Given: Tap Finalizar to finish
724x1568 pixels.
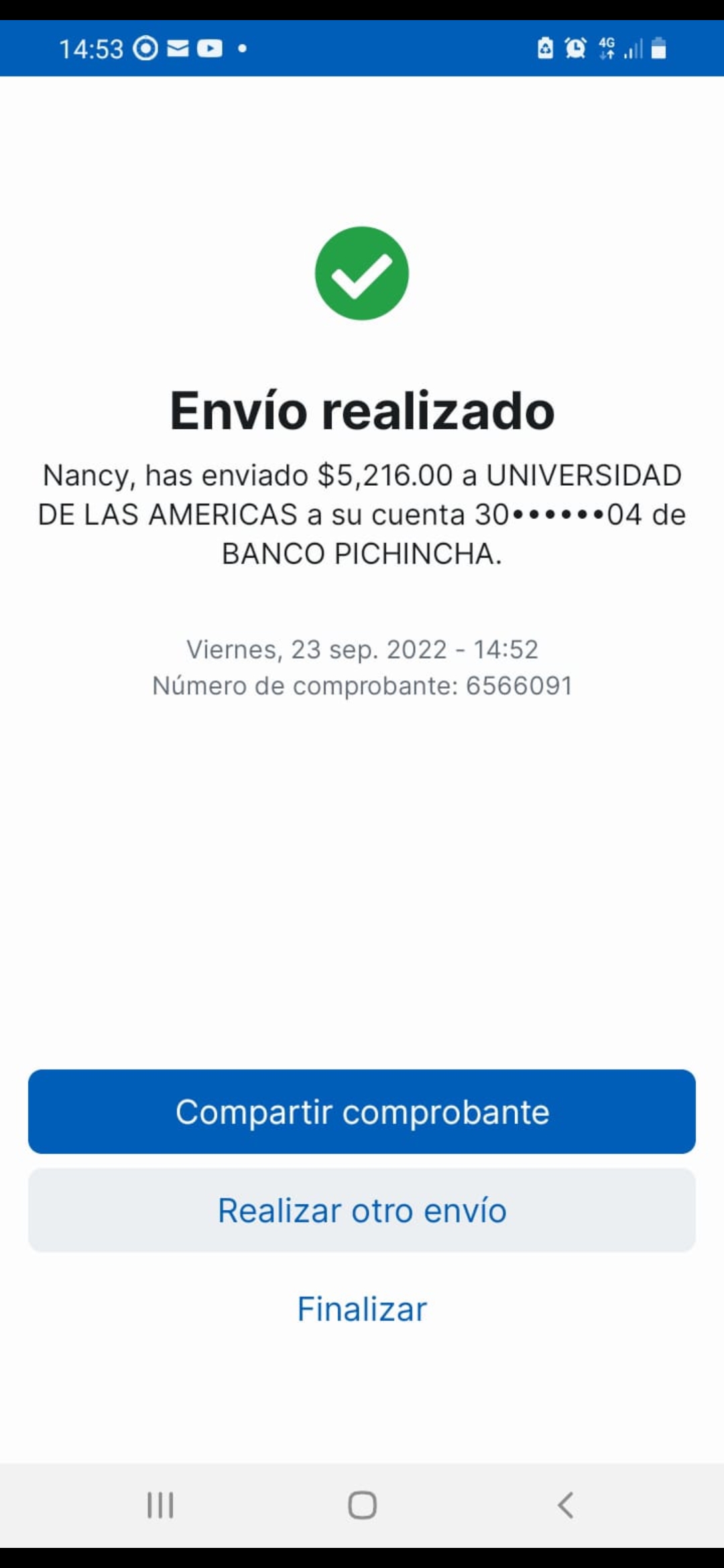Looking at the screenshot, I should point(362,1309).
